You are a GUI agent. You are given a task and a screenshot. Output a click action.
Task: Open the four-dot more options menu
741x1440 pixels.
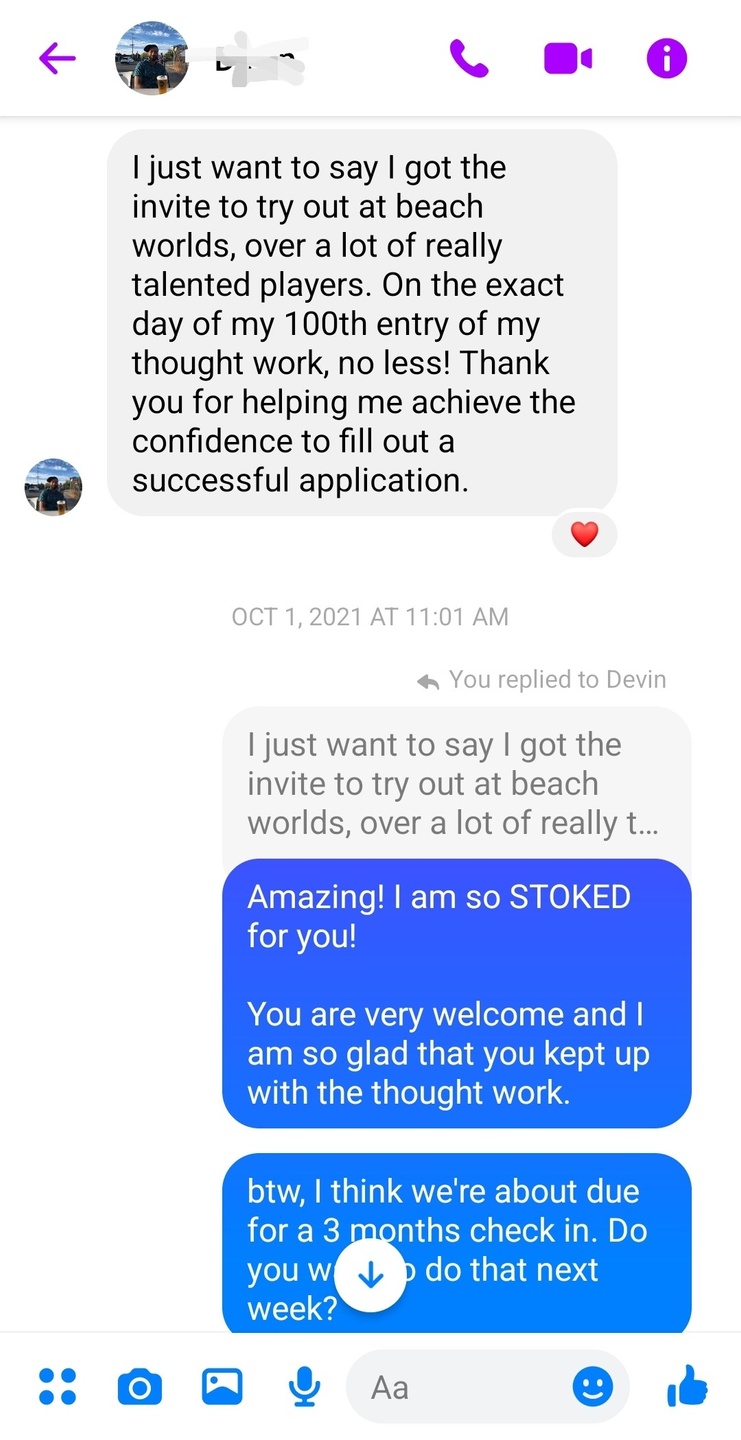click(57, 1387)
